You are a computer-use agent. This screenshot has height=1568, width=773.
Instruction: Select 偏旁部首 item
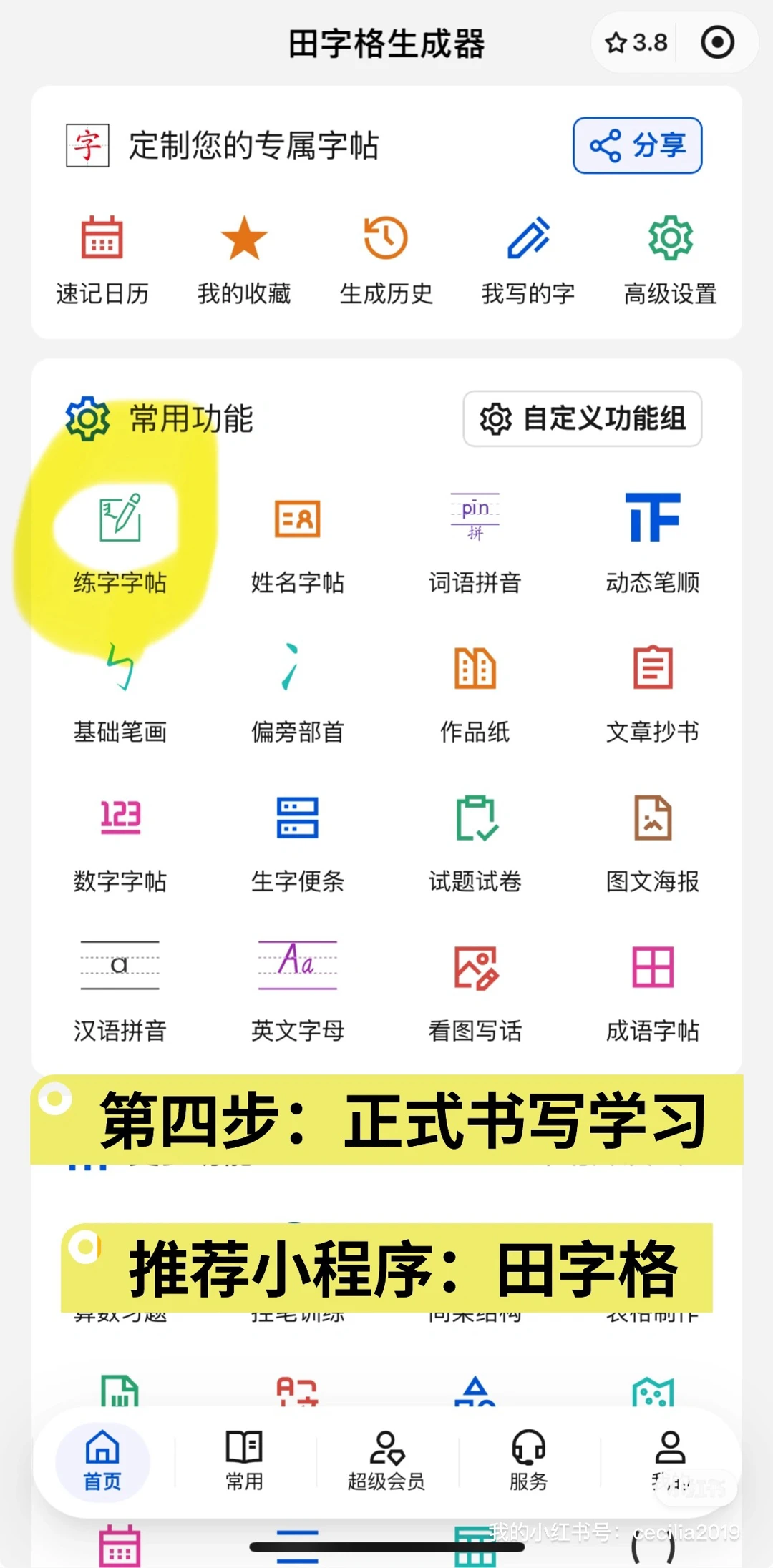point(298,692)
